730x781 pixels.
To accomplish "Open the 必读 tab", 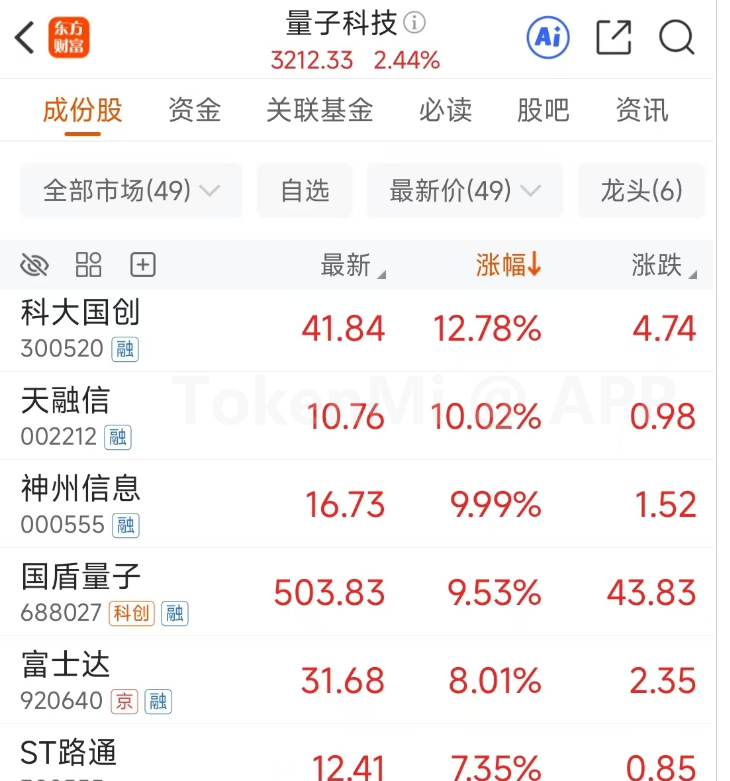I will tap(445, 110).
